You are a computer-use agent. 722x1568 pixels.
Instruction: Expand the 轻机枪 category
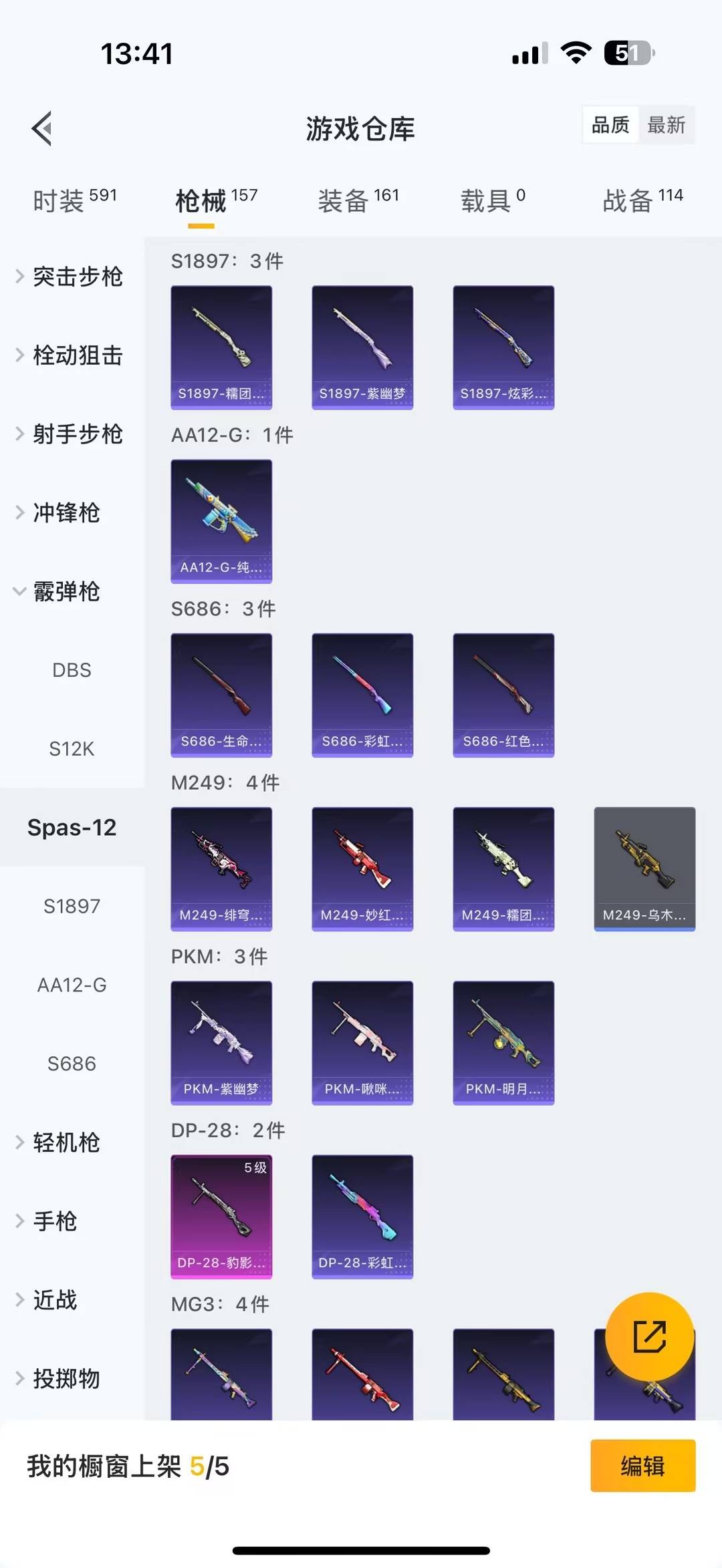click(67, 1142)
